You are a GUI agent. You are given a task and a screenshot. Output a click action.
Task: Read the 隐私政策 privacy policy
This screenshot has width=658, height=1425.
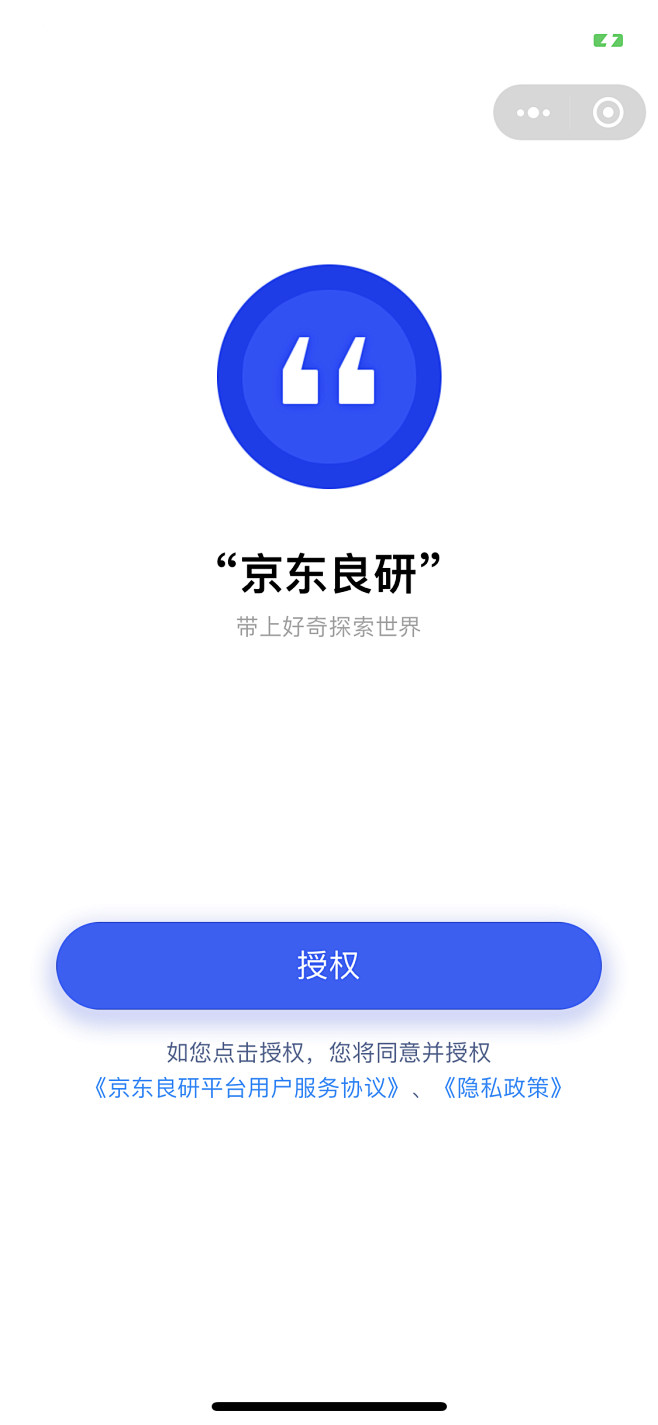[x=502, y=1088]
